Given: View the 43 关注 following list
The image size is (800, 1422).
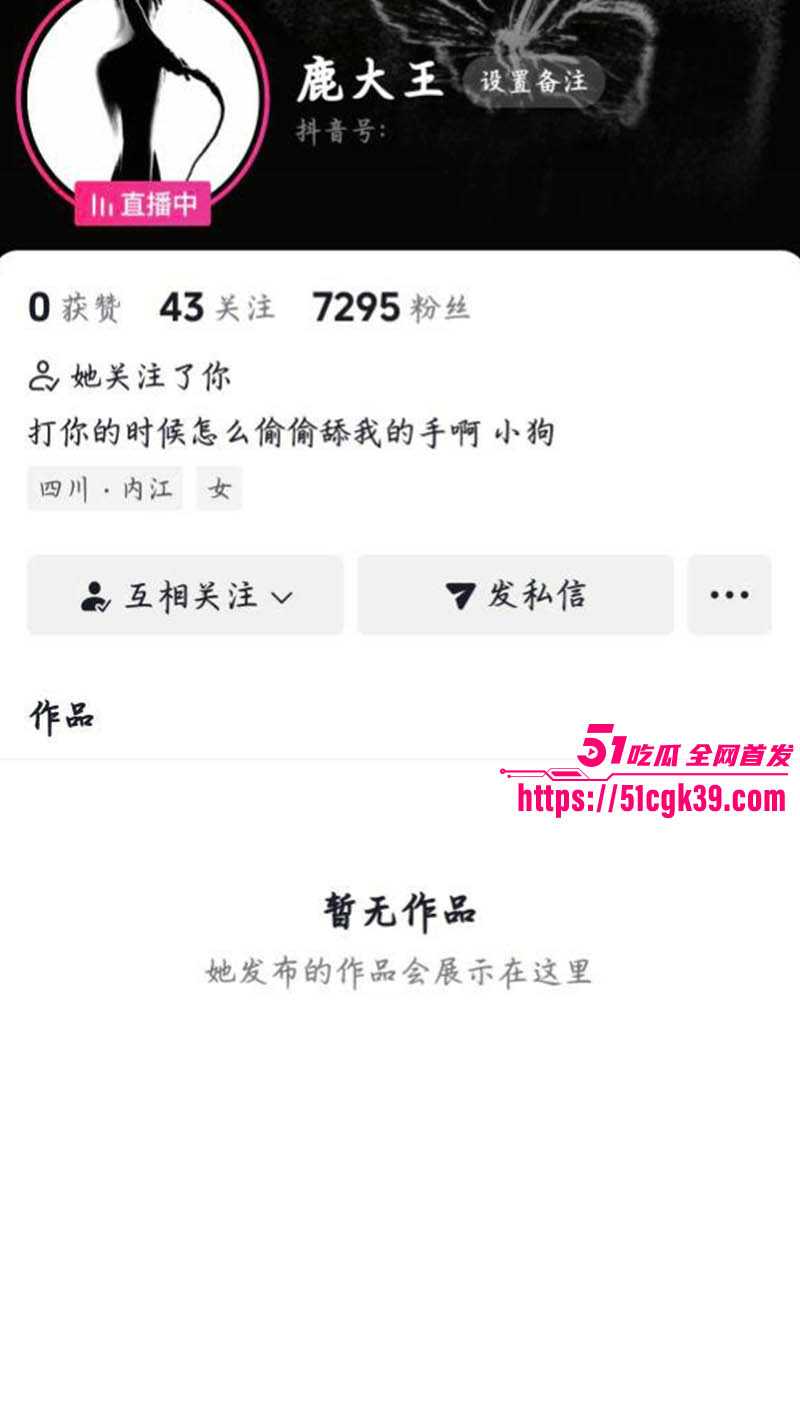Looking at the screenshot, I should [x=216, y=308].
